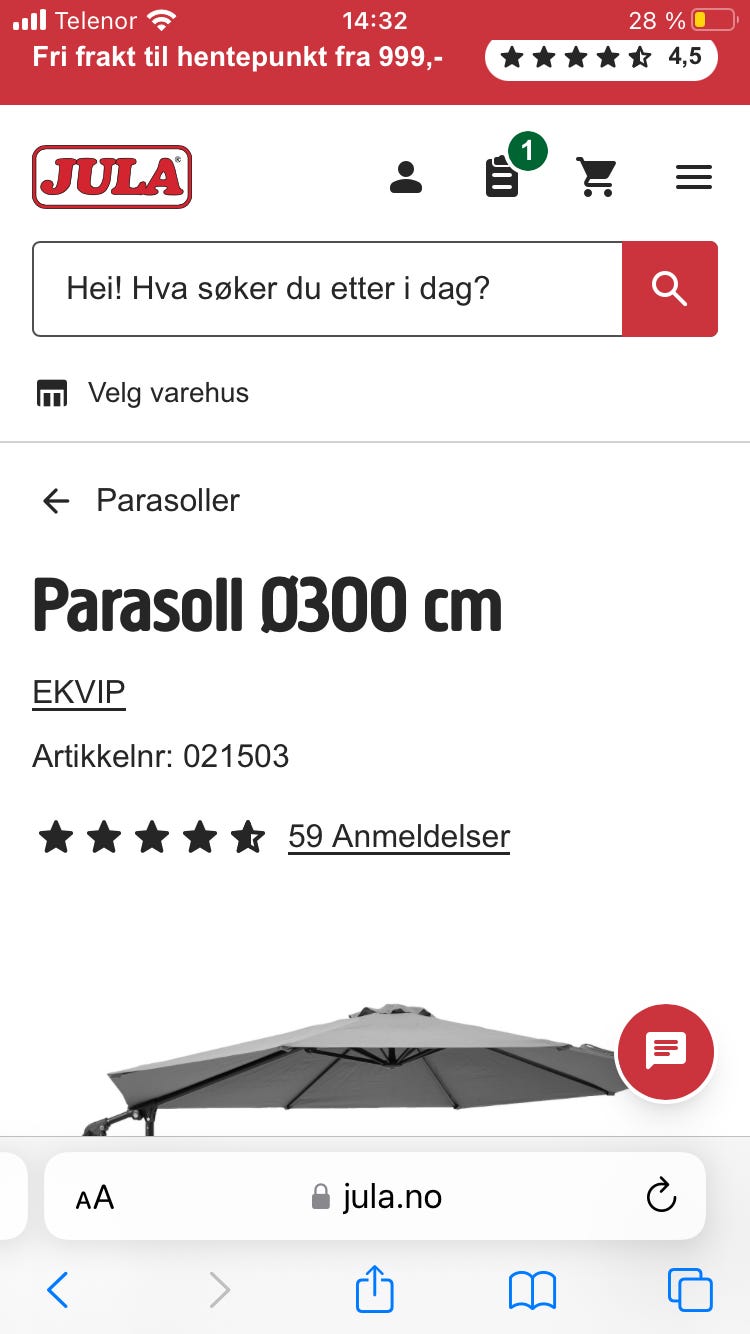Tap the search field "Hva søker du etter"
Viewport: 750px width, 1334px height.
[x=328, y=289]
